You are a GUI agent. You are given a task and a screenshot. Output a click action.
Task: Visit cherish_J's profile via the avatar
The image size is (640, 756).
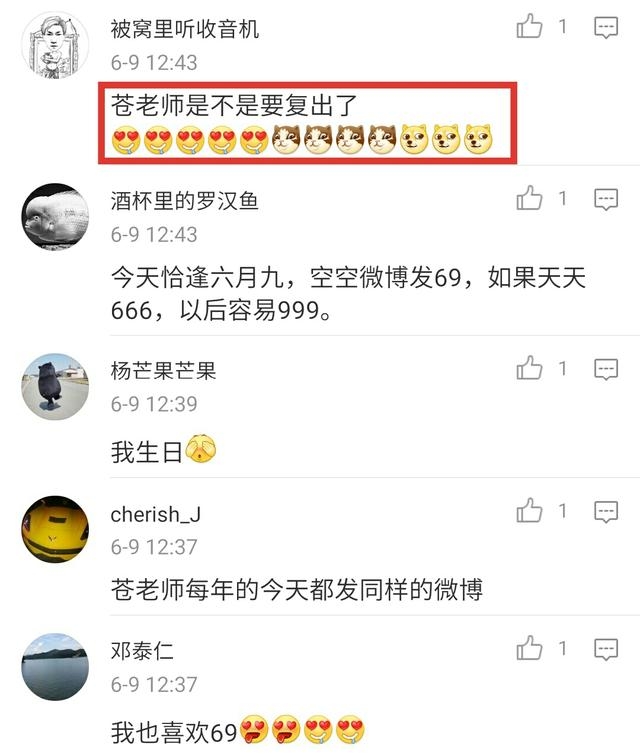[x=55, y=528]
